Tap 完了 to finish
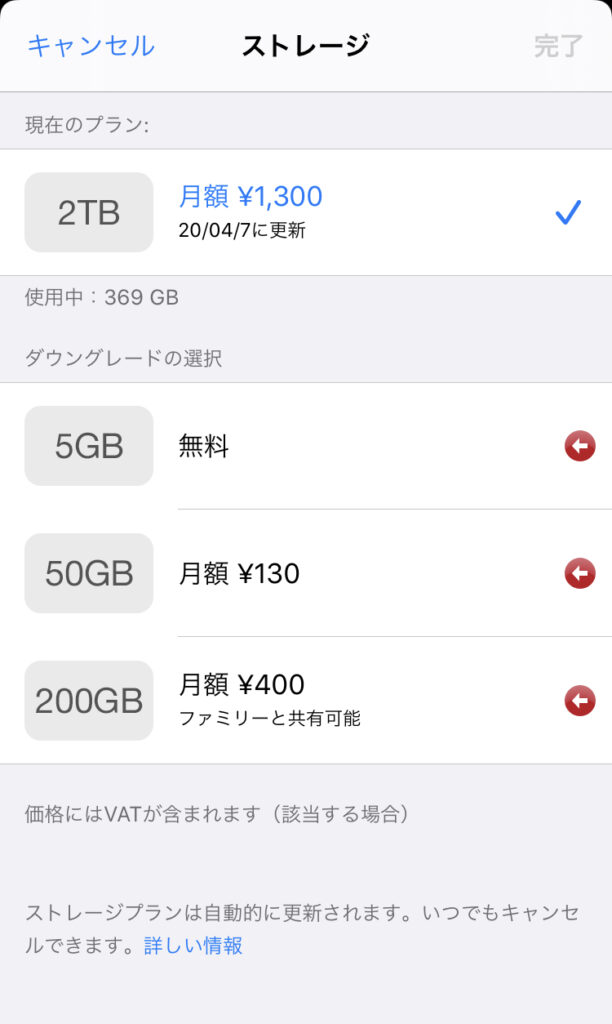 pyautogui.click(x=558, y=46)
